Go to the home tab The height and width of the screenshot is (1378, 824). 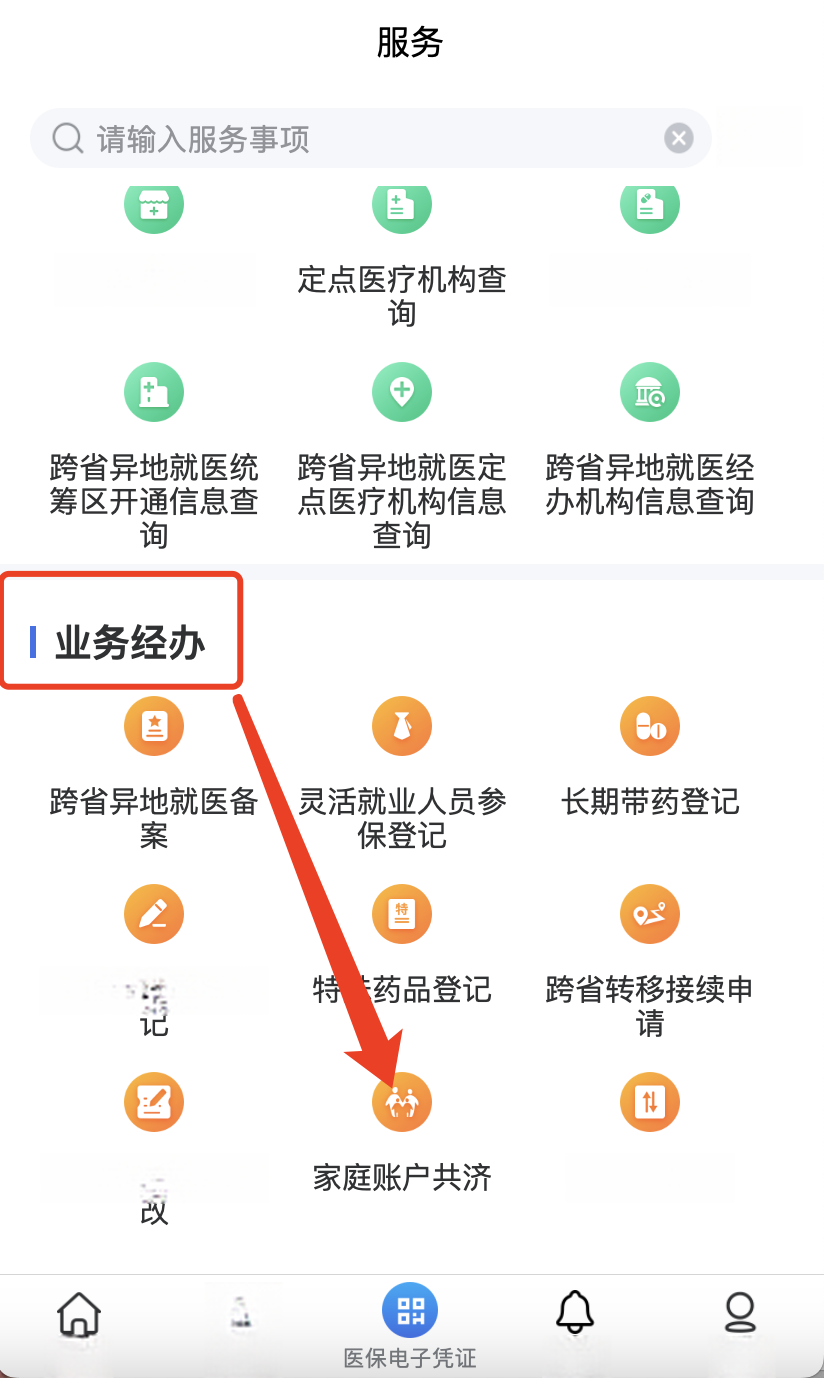coord(80,1313)
